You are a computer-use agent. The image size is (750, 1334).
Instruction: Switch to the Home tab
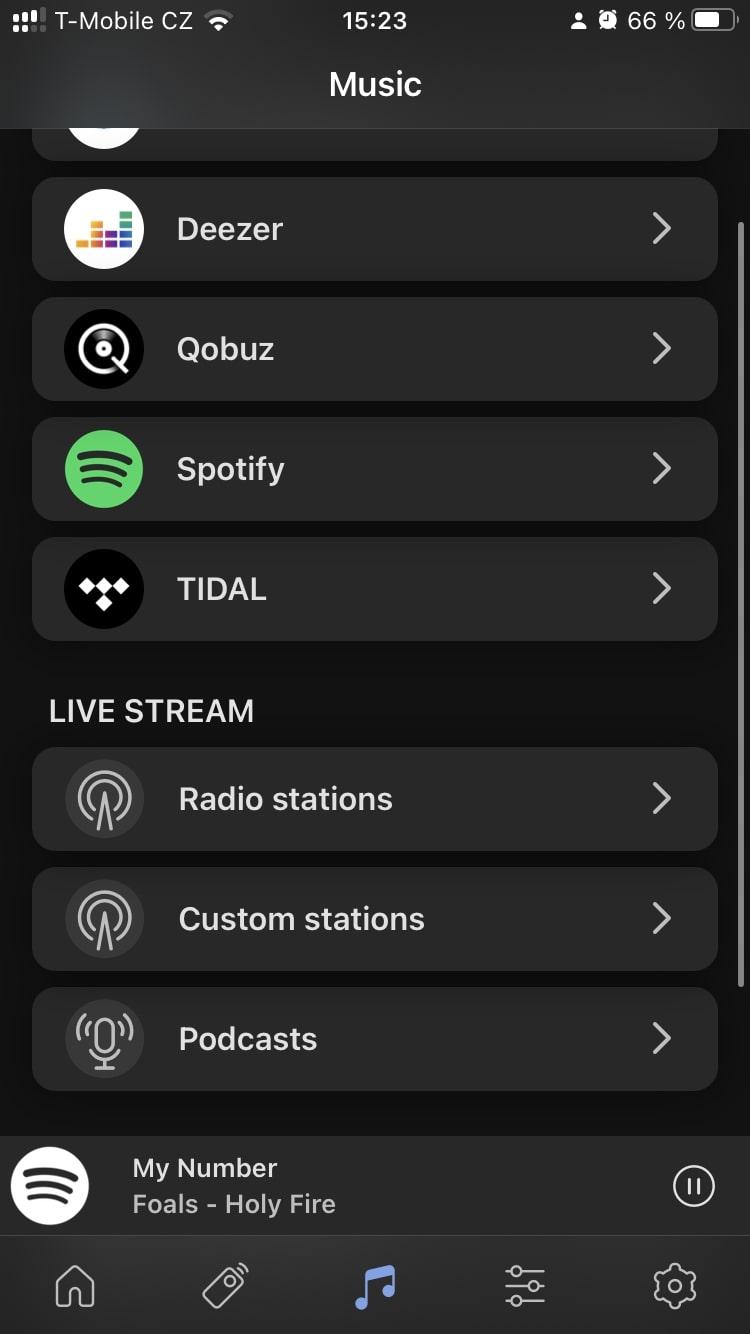[75, 1286]
